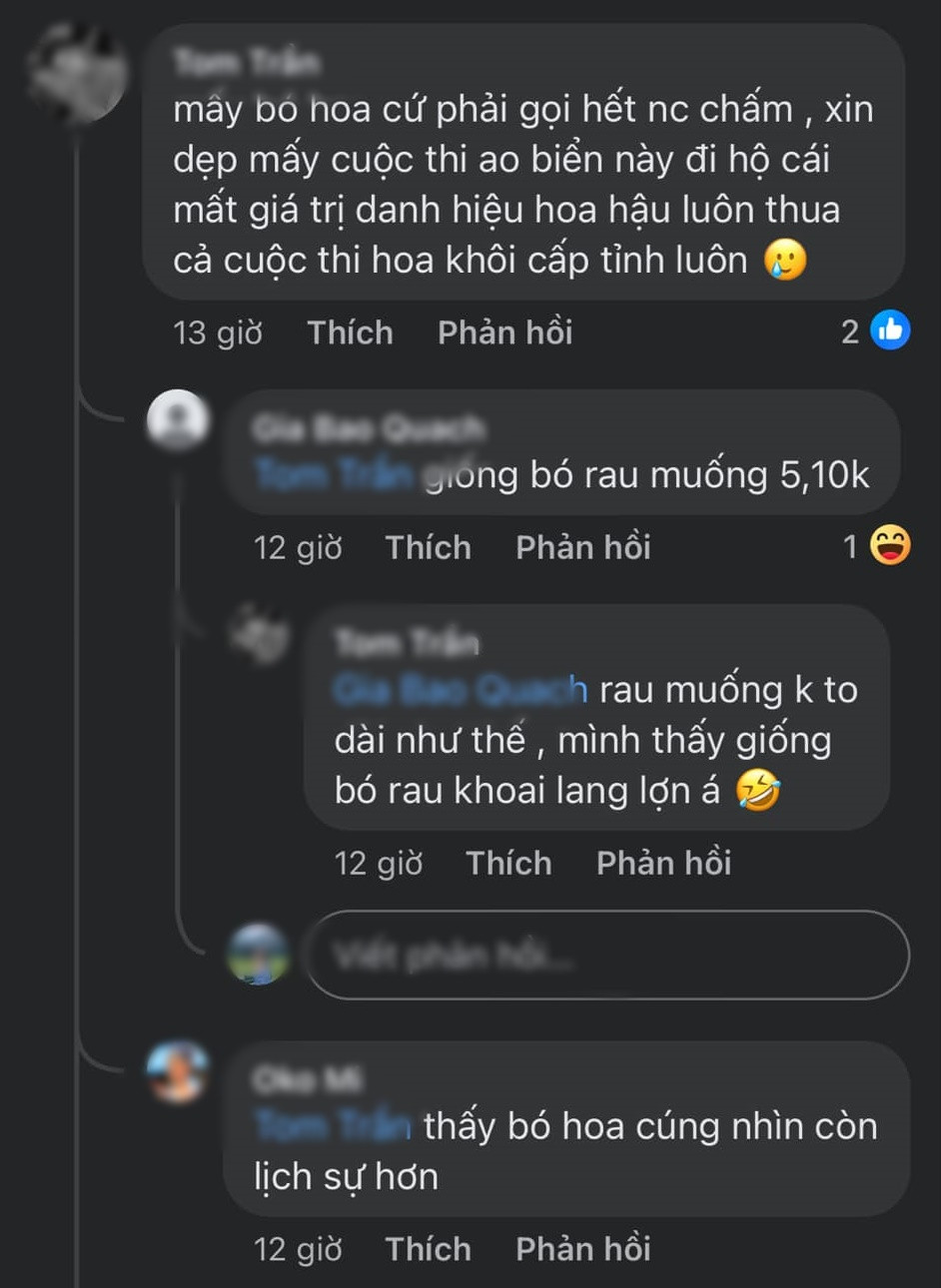Reply to the 'bó rau muống 5,10k' comment

pos(582,547)
